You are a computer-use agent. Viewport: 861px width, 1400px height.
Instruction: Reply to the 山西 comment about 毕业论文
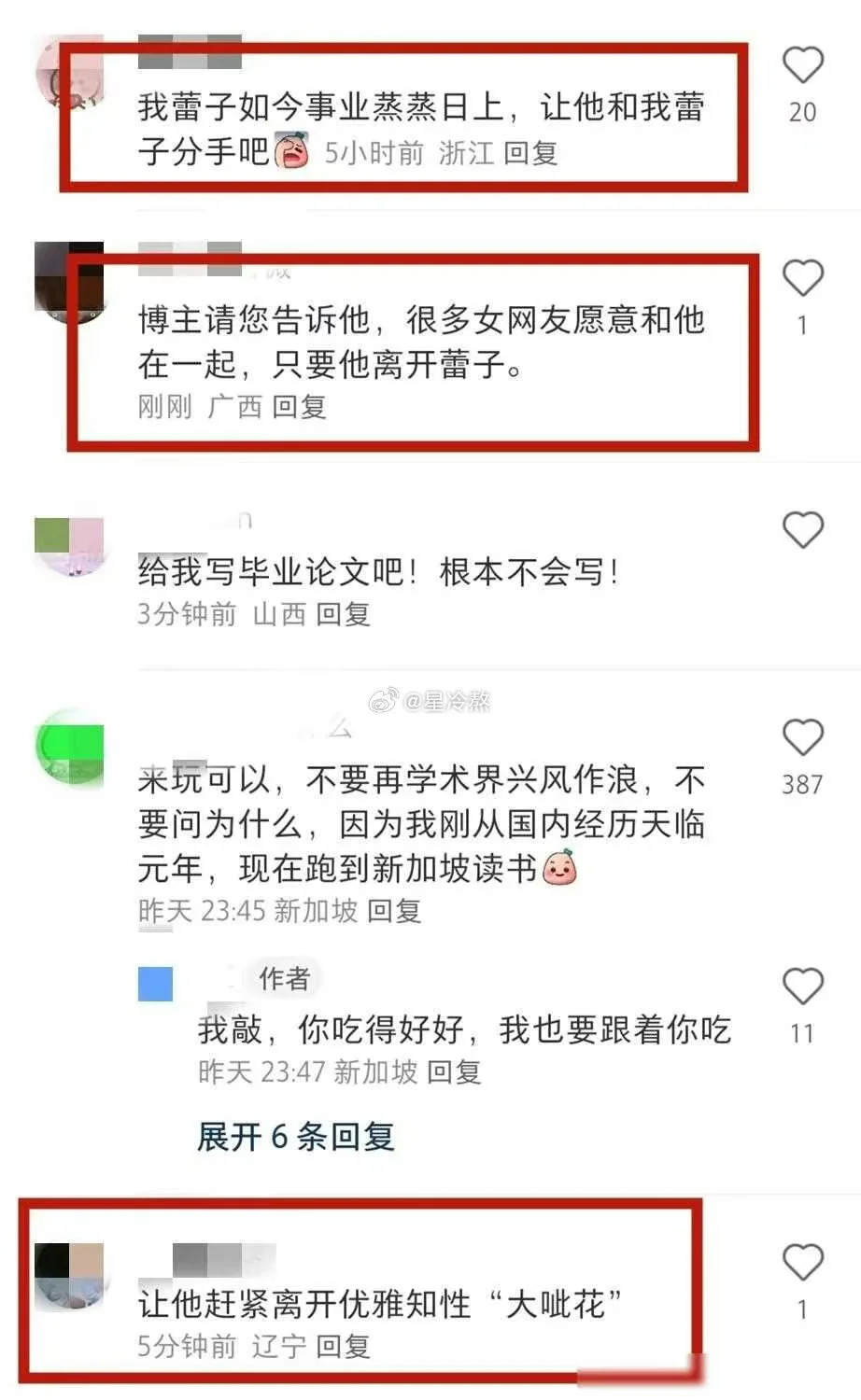[x=343, y=613]
